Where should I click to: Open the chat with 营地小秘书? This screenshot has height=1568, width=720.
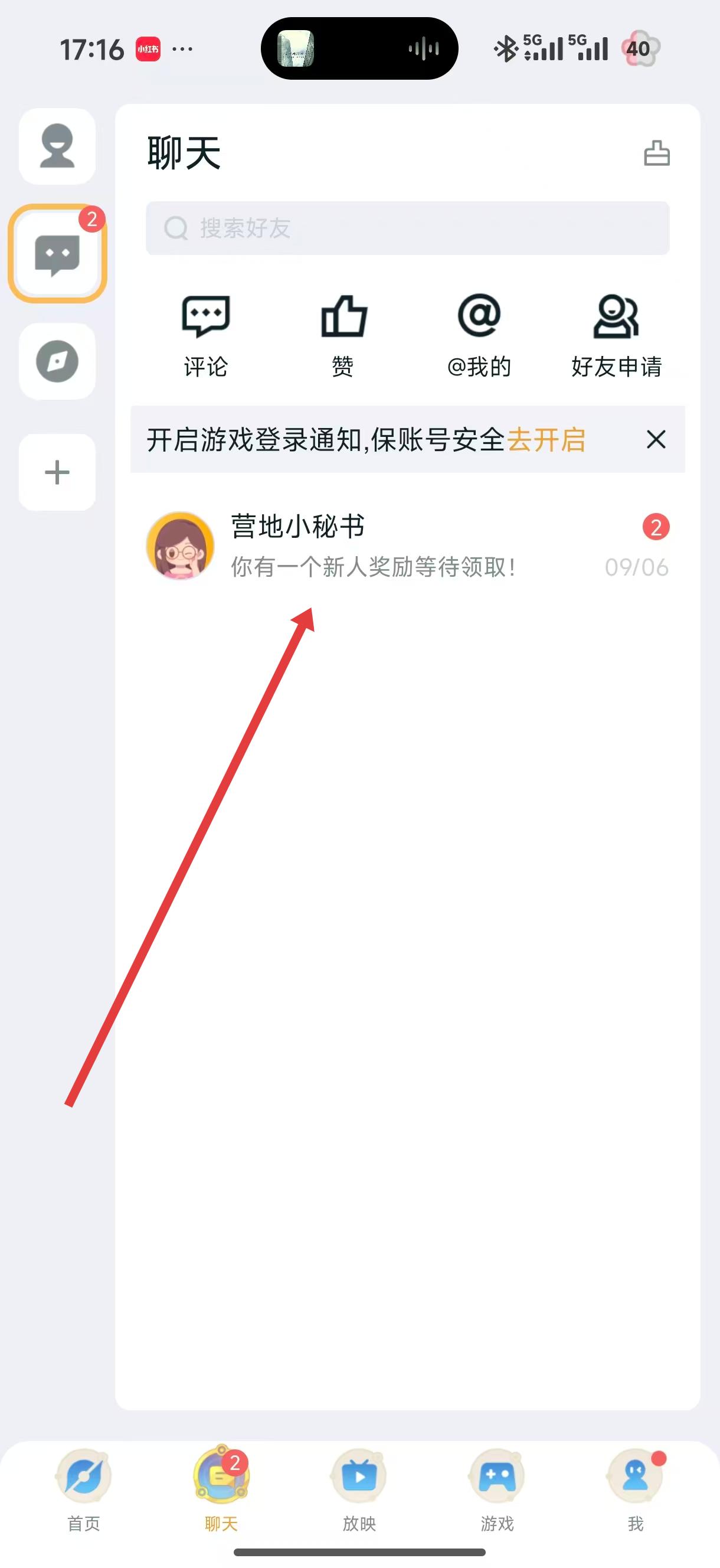(x=407, y=546)
